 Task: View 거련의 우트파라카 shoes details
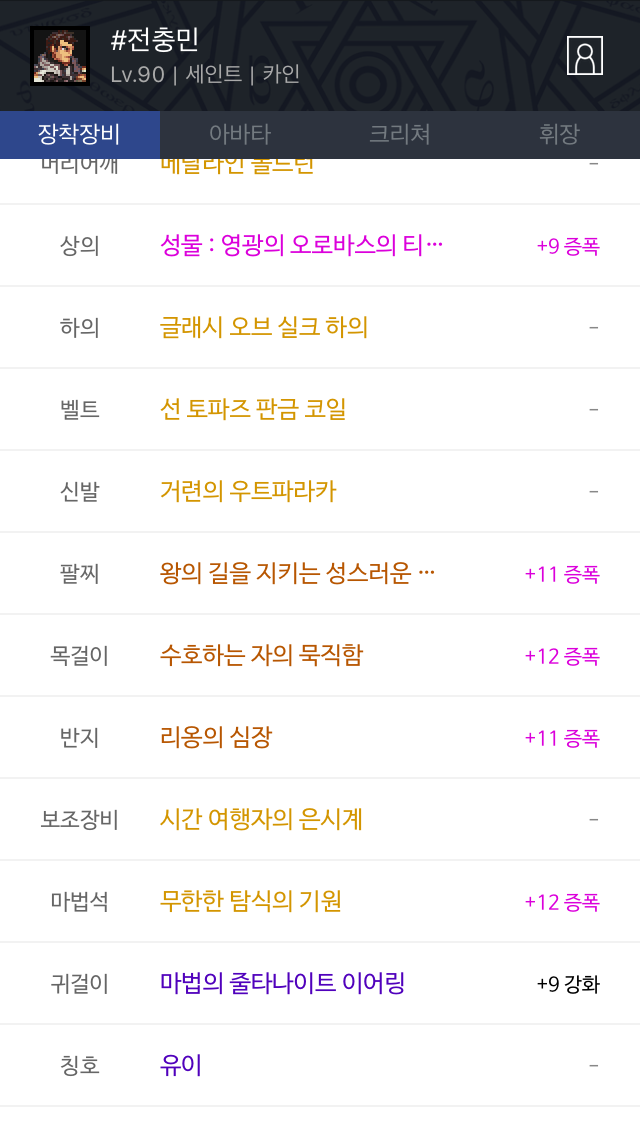[x=320, y=491]
